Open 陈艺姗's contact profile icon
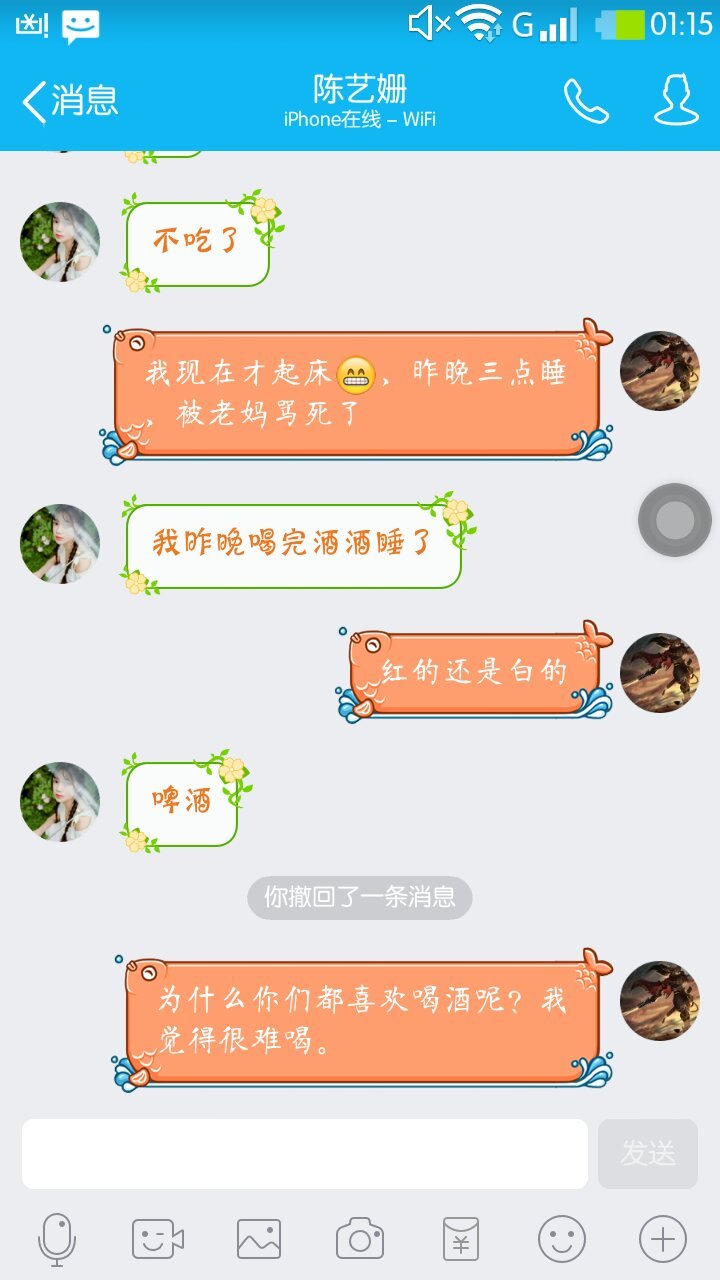 [x=676, y=101]
